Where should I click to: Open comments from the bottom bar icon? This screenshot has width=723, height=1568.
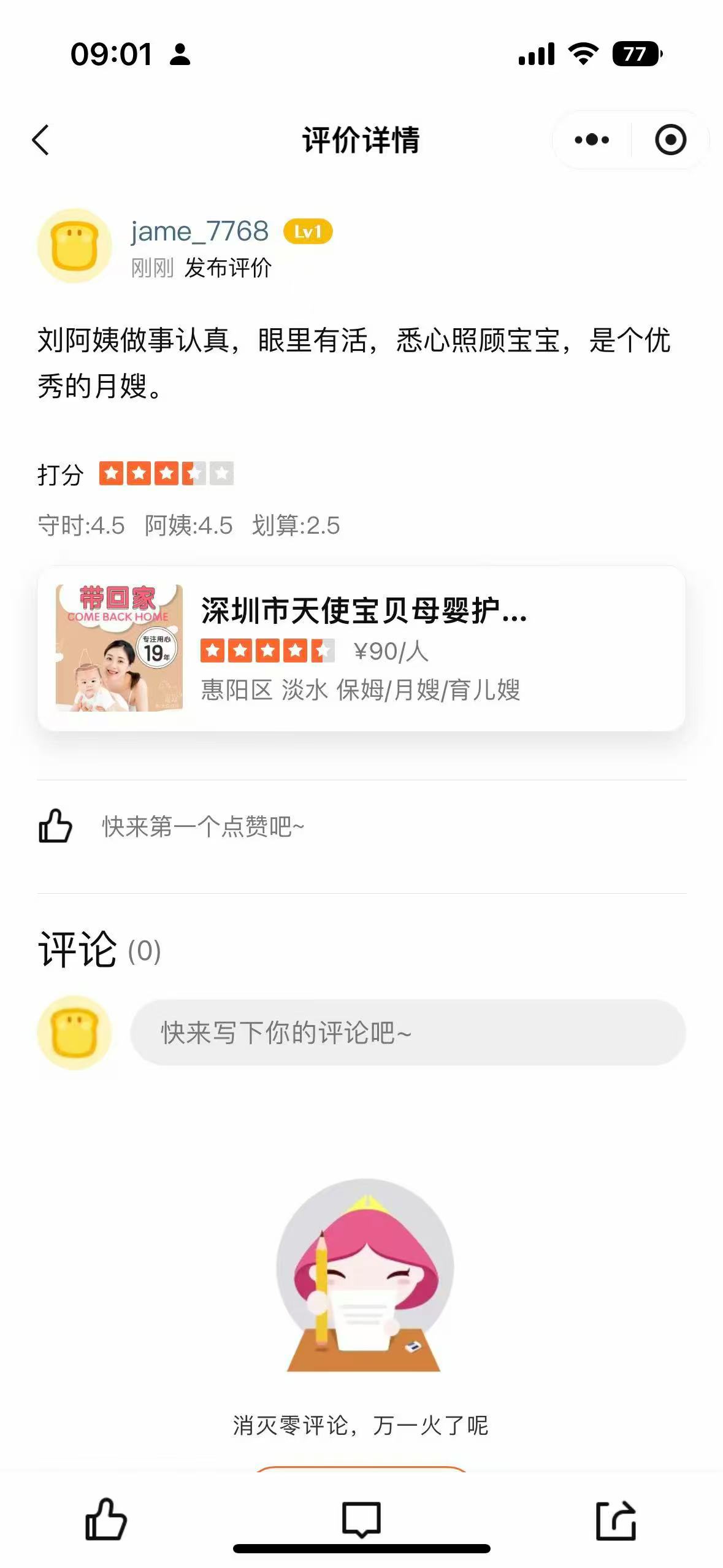coord(361,1519)
